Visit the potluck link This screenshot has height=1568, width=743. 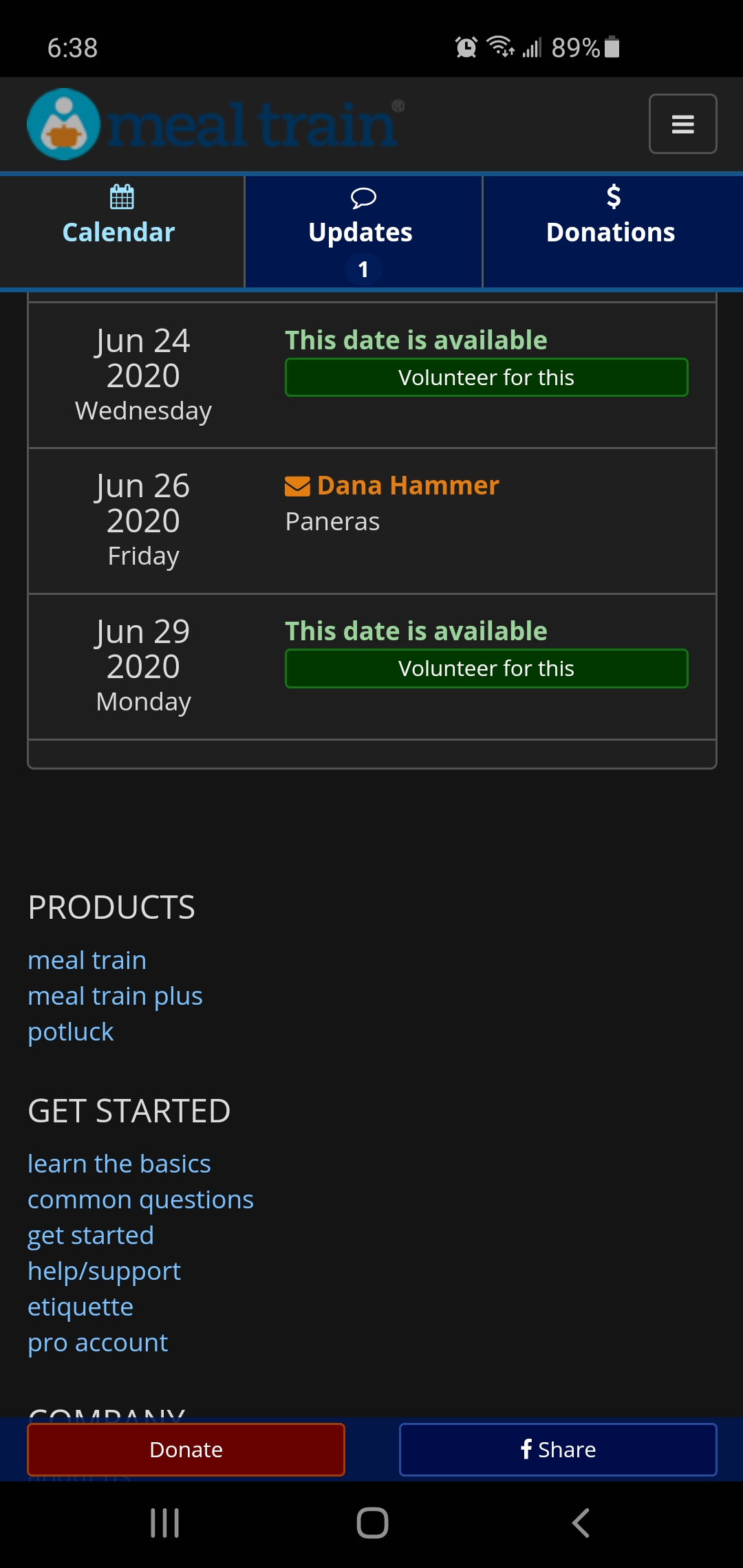click(x=71, y=1032)
